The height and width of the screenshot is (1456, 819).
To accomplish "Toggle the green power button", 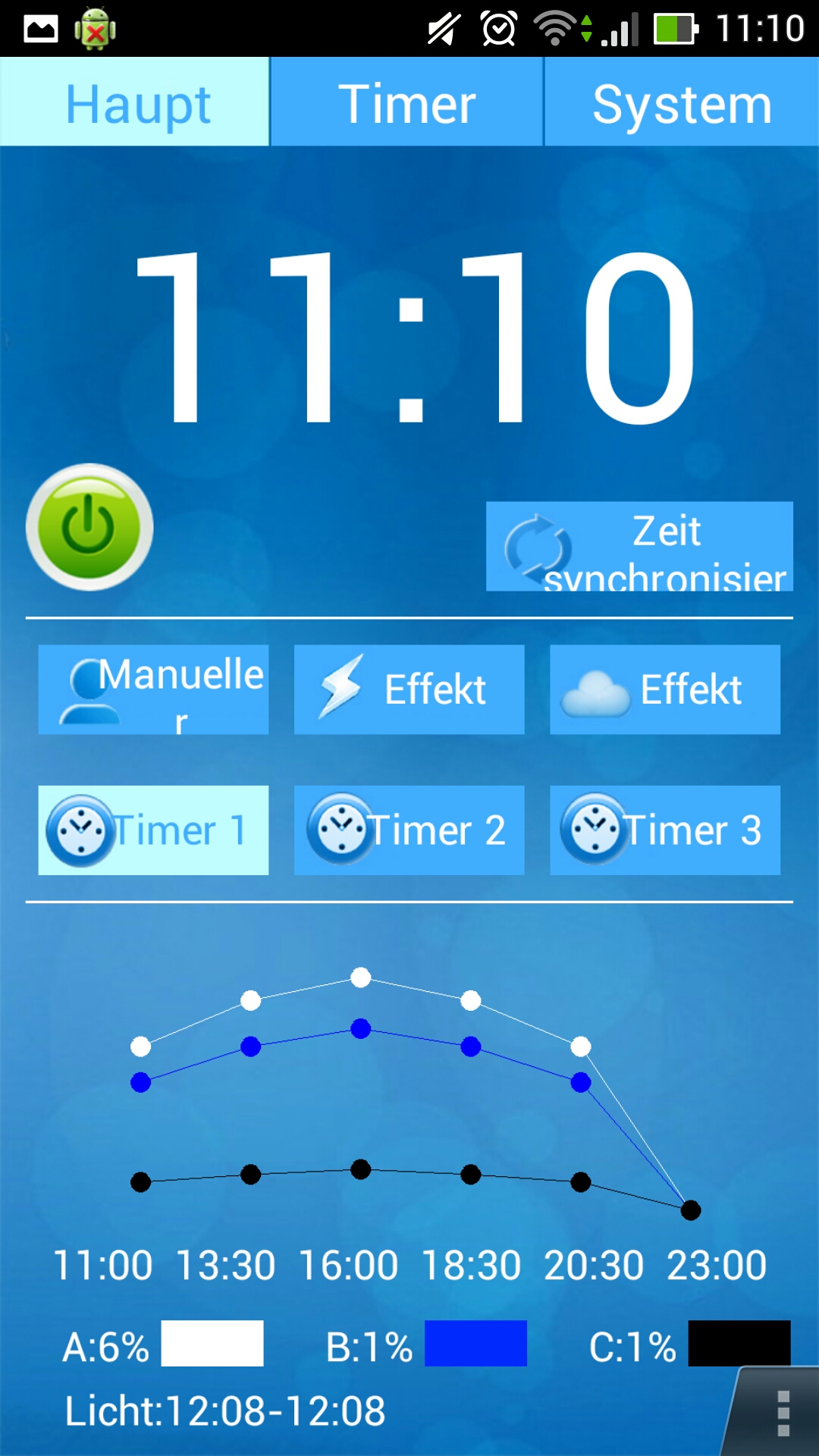I will tap(89, 527).
